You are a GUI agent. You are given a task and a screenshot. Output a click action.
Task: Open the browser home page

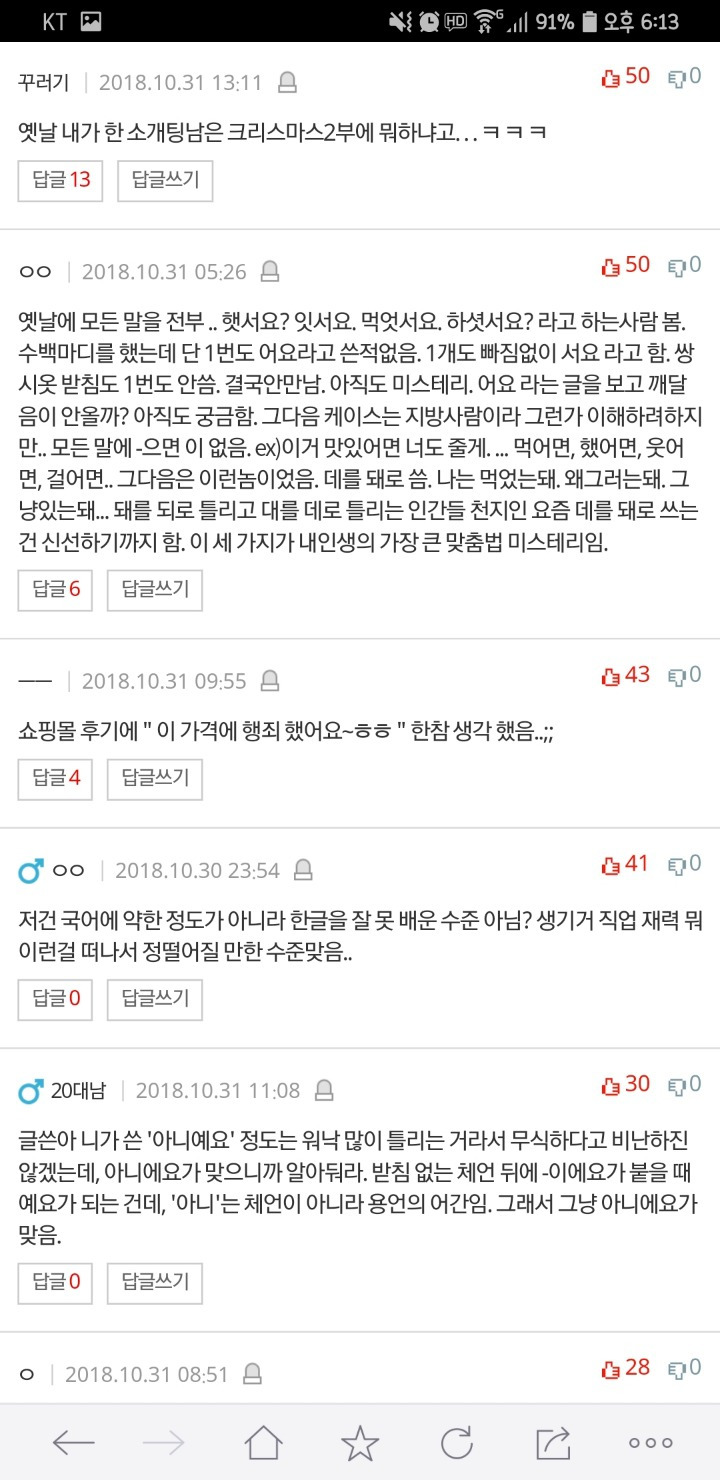click(x=264, y=1442)
